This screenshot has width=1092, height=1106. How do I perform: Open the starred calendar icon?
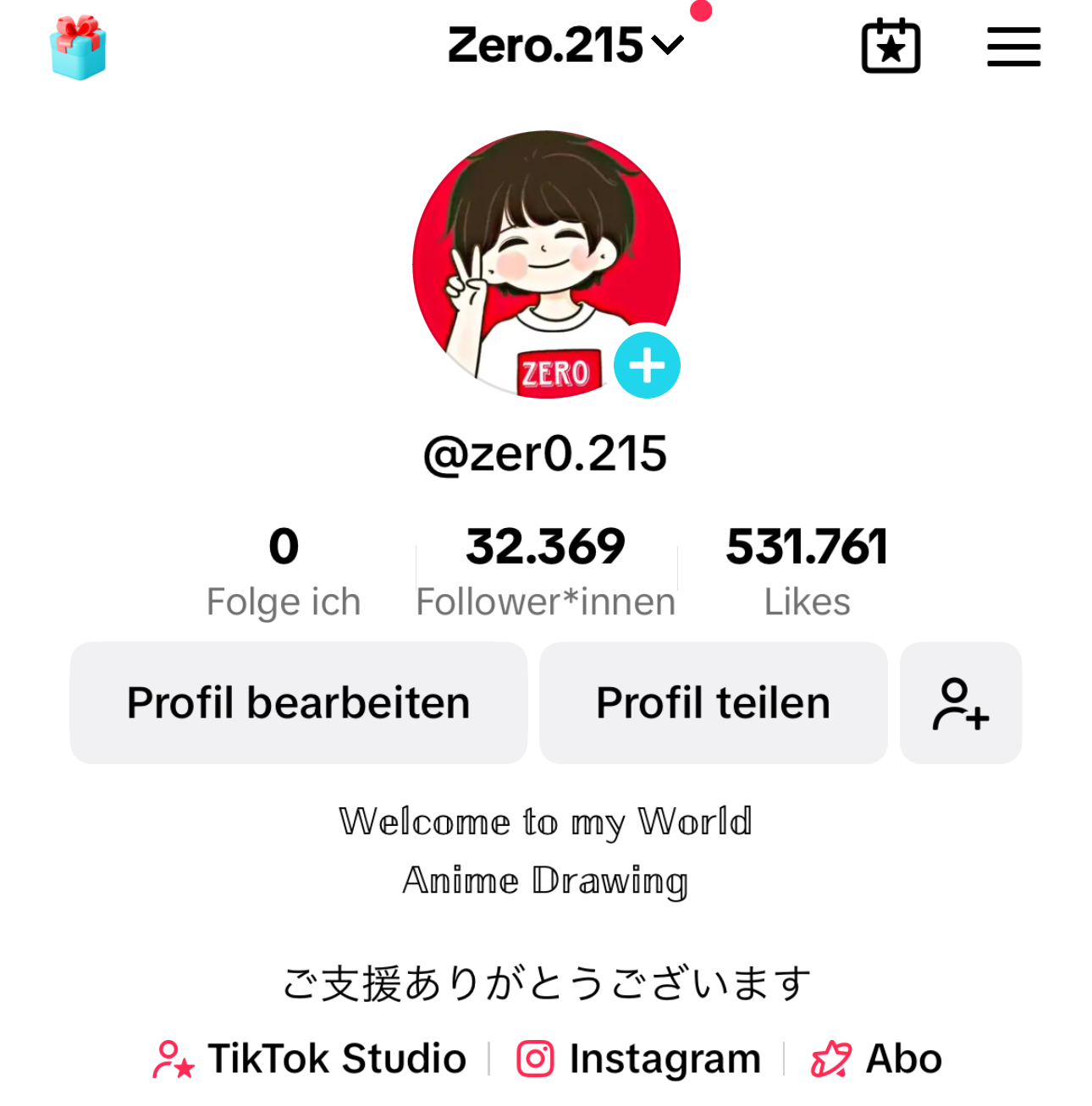click(x=891, y=47)
